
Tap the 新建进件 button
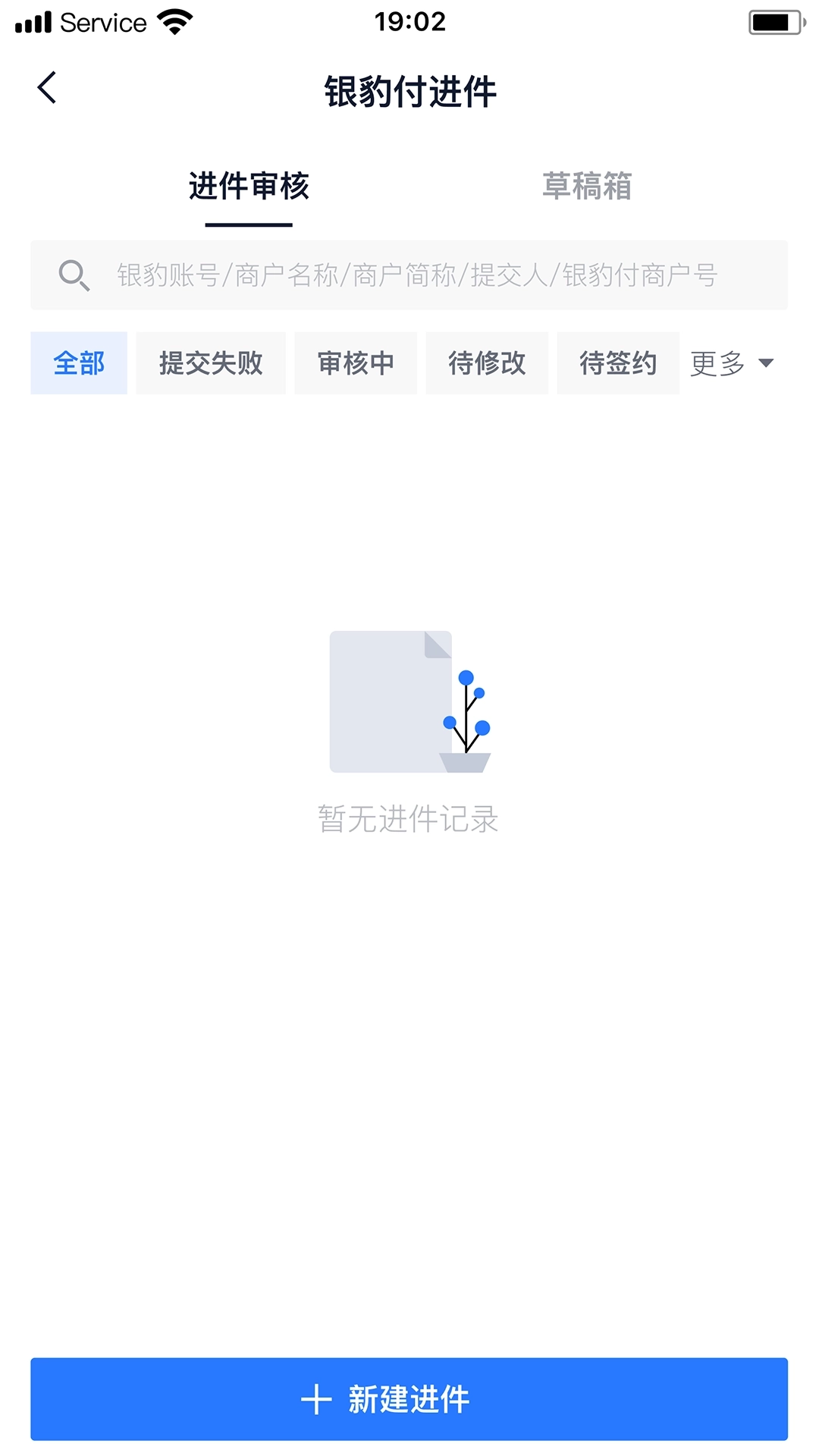point(409,1399)
